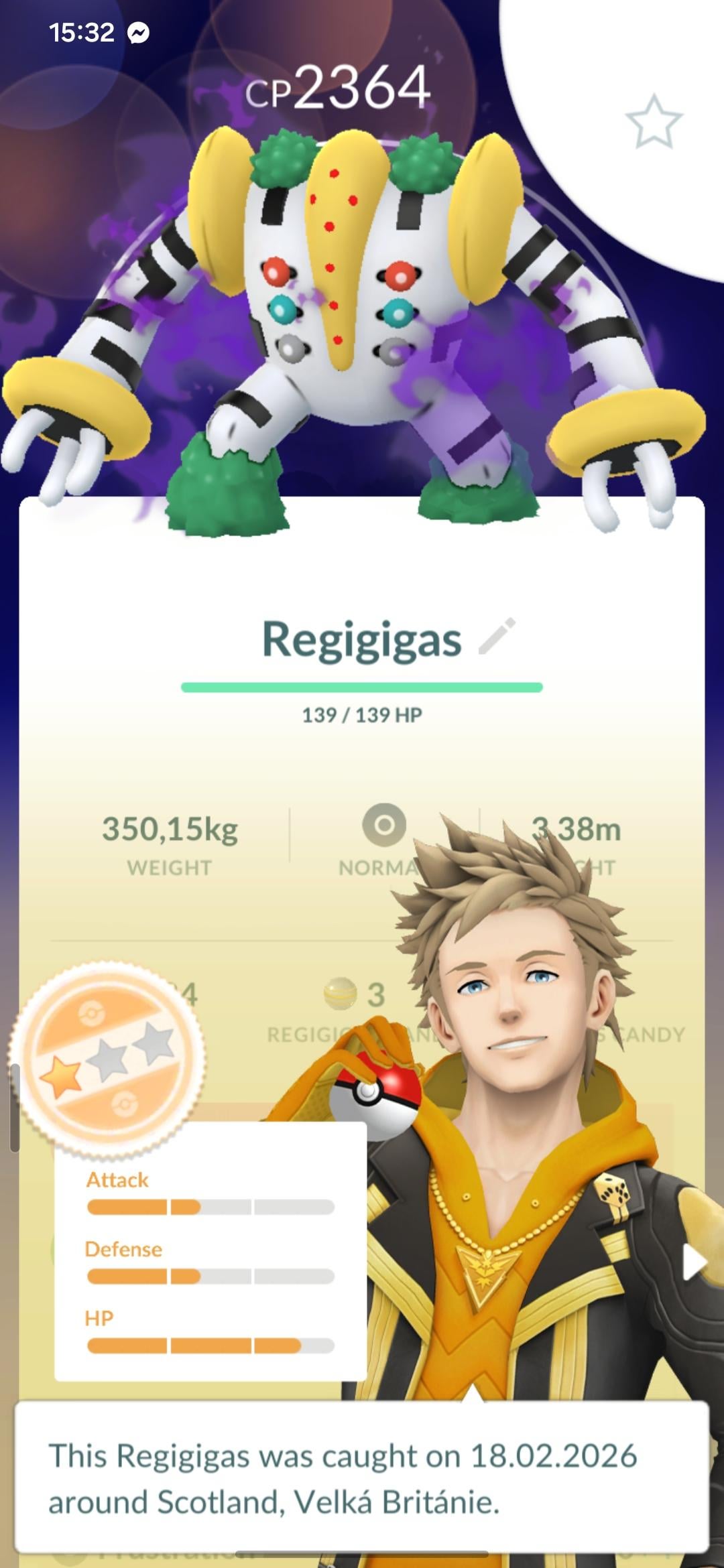Screen dimensions: 724x1568
Task: Mark Regigigas as a favorite
Action: (x=654, y=122)
